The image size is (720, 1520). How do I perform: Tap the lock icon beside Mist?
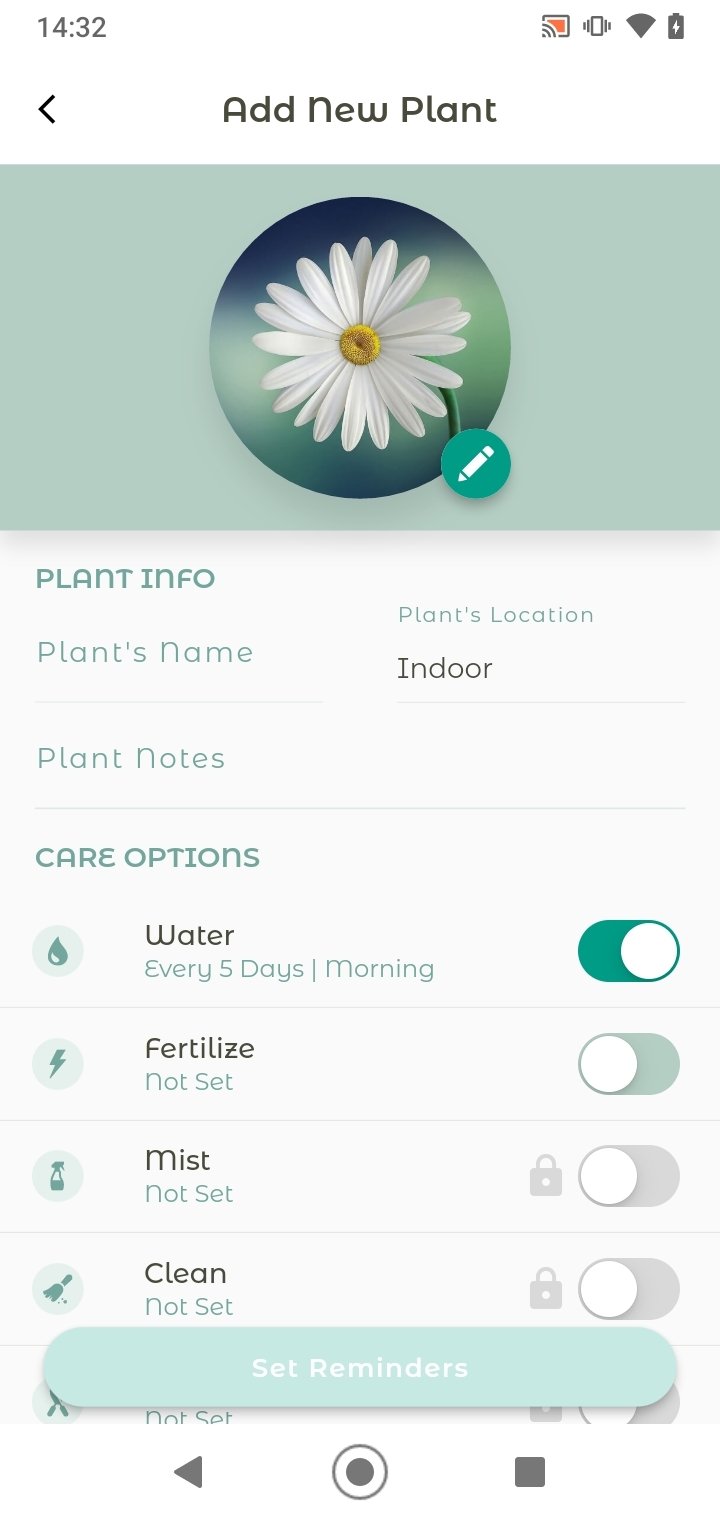tap(545, 1176)
